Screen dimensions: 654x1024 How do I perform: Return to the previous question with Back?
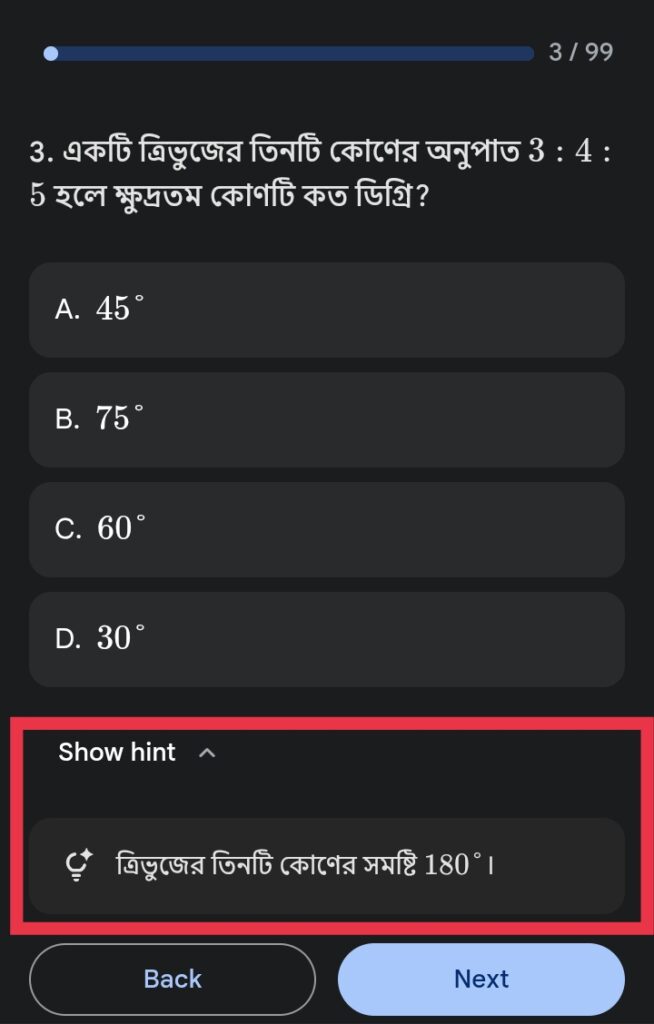click(x=172, y=979)
